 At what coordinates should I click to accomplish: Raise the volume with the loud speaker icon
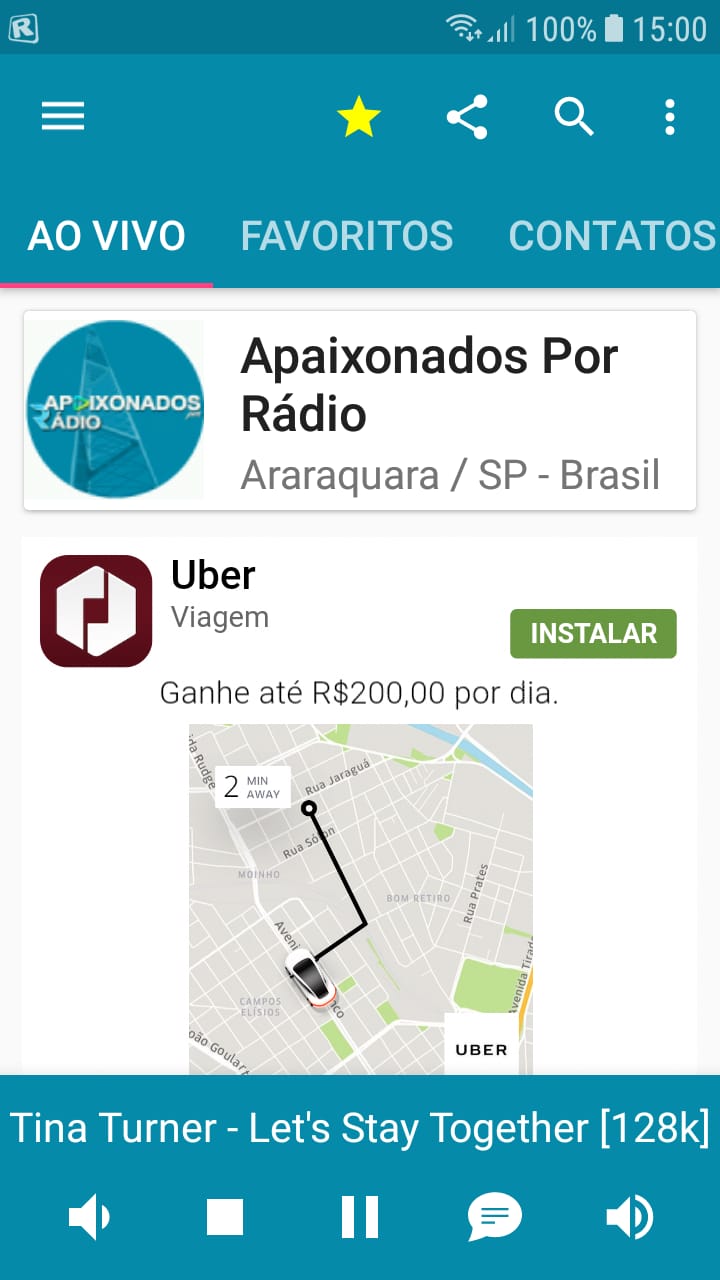point(630,1217)
